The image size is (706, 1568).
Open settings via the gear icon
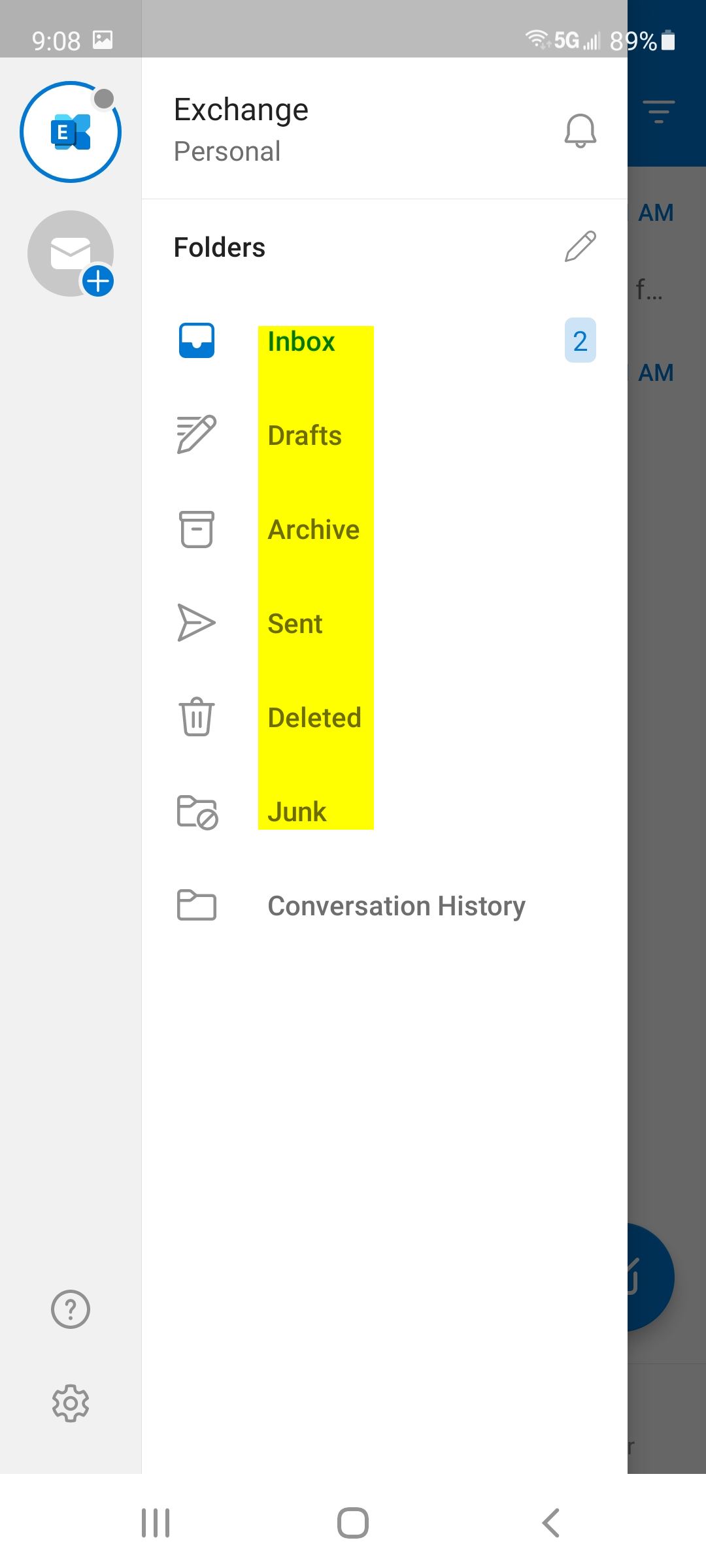click(x=71, y=1403)
